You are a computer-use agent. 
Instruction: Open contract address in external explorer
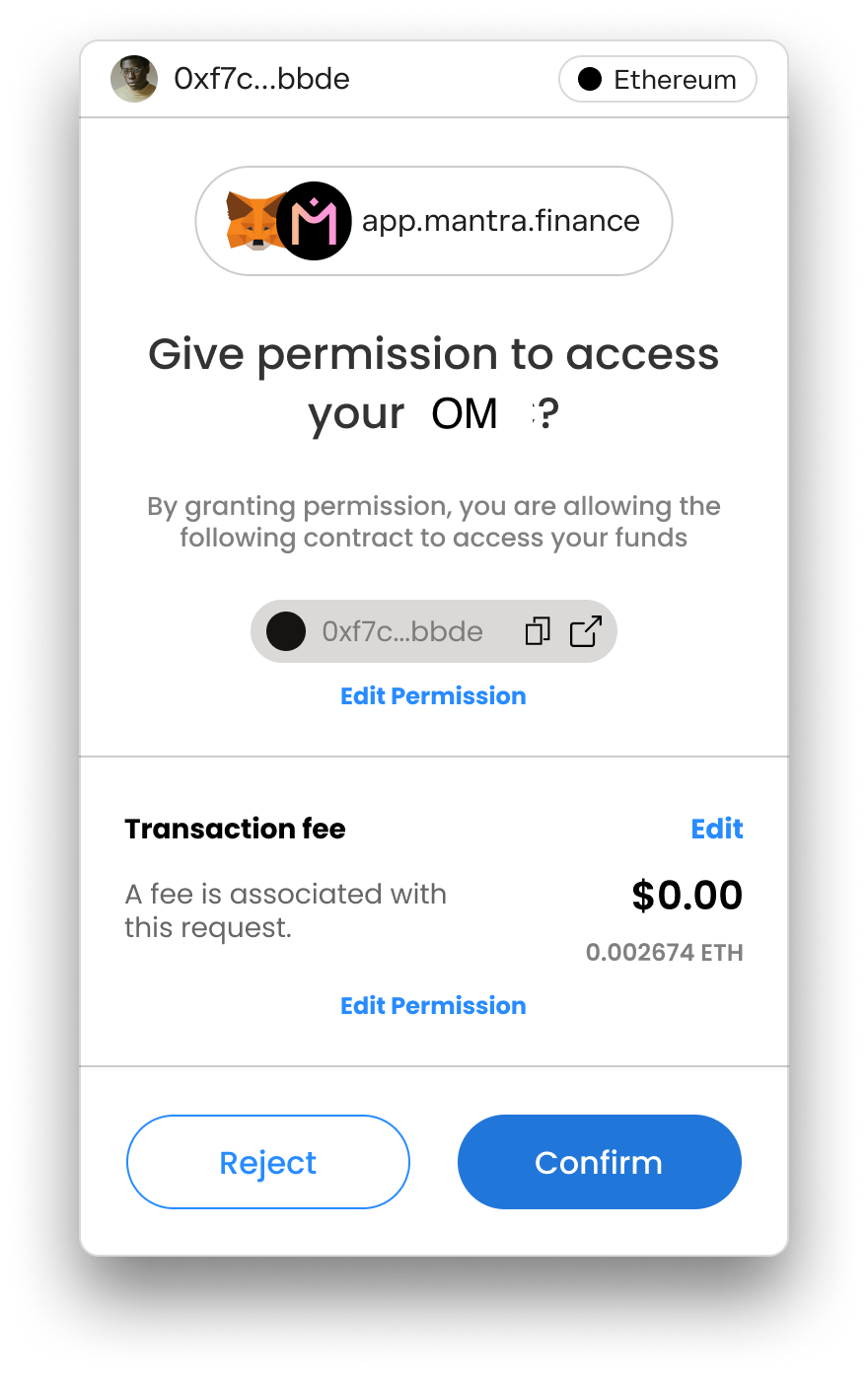point(586,631)
